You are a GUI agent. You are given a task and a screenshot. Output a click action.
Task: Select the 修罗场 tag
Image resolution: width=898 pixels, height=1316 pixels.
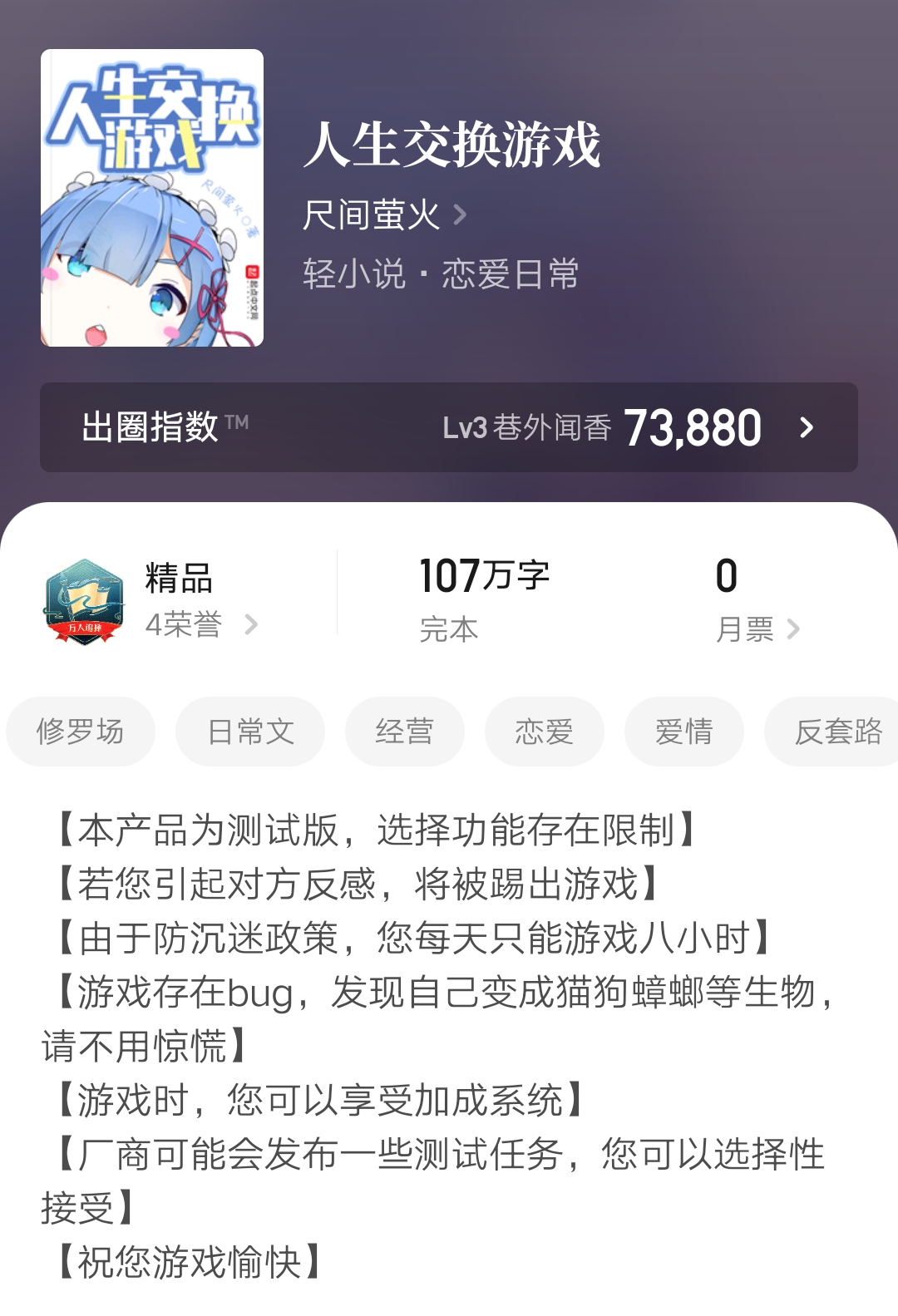tap(80, 732)
